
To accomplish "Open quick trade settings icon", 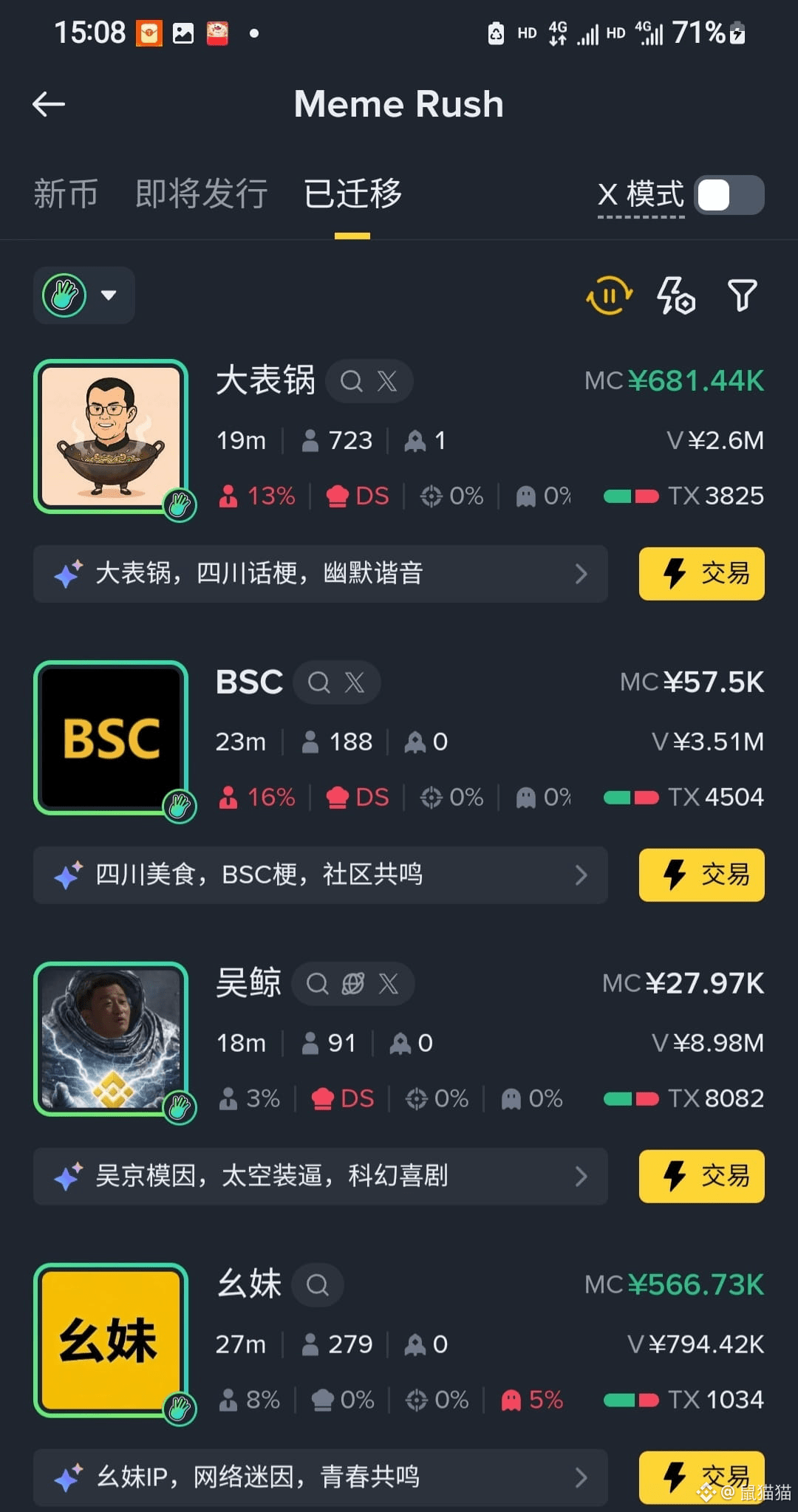I will coord(676,295).
